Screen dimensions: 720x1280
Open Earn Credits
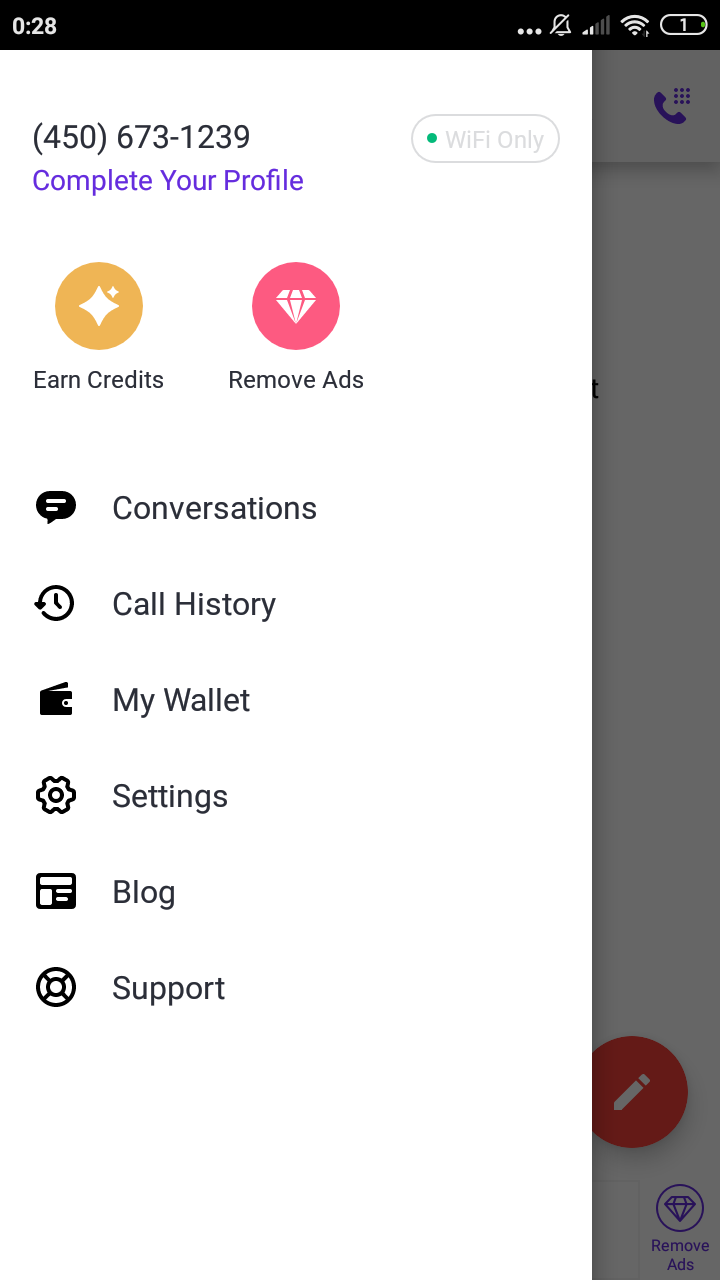click(x=99, y=306)
